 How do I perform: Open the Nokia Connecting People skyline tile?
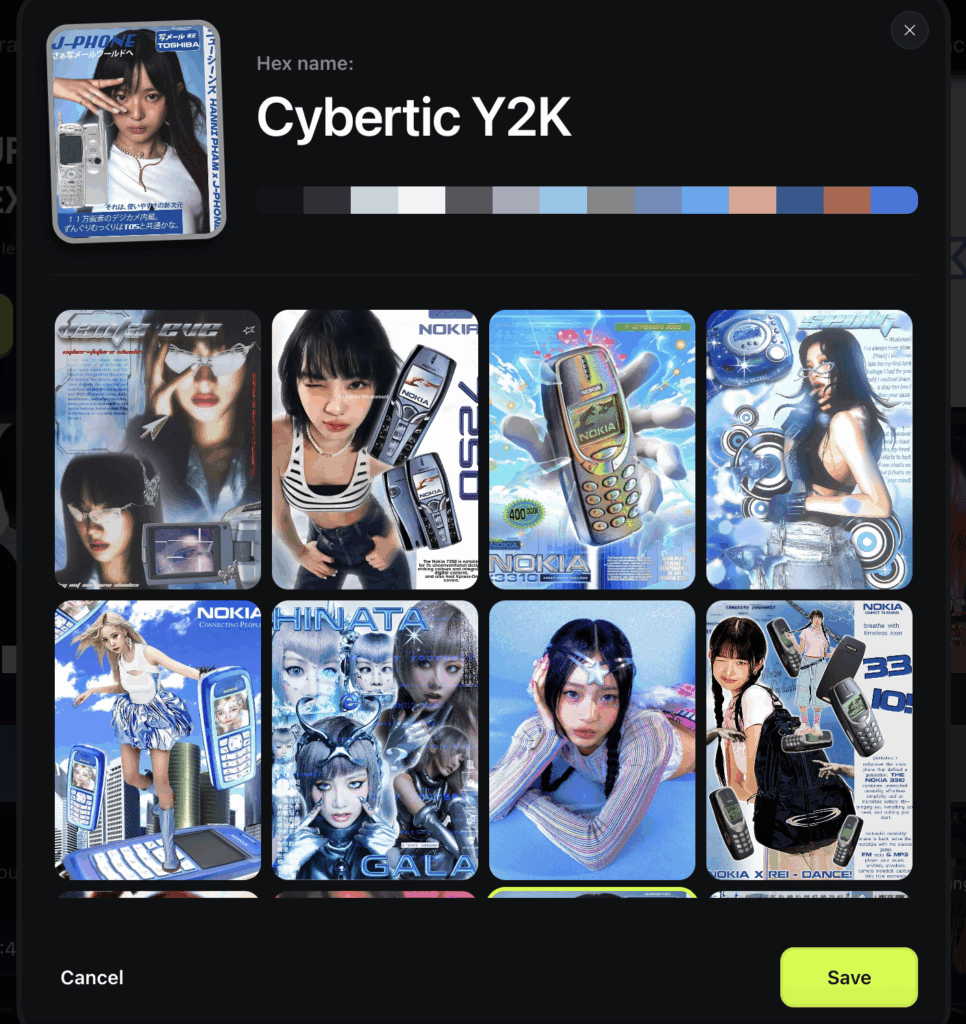(158, 740)
